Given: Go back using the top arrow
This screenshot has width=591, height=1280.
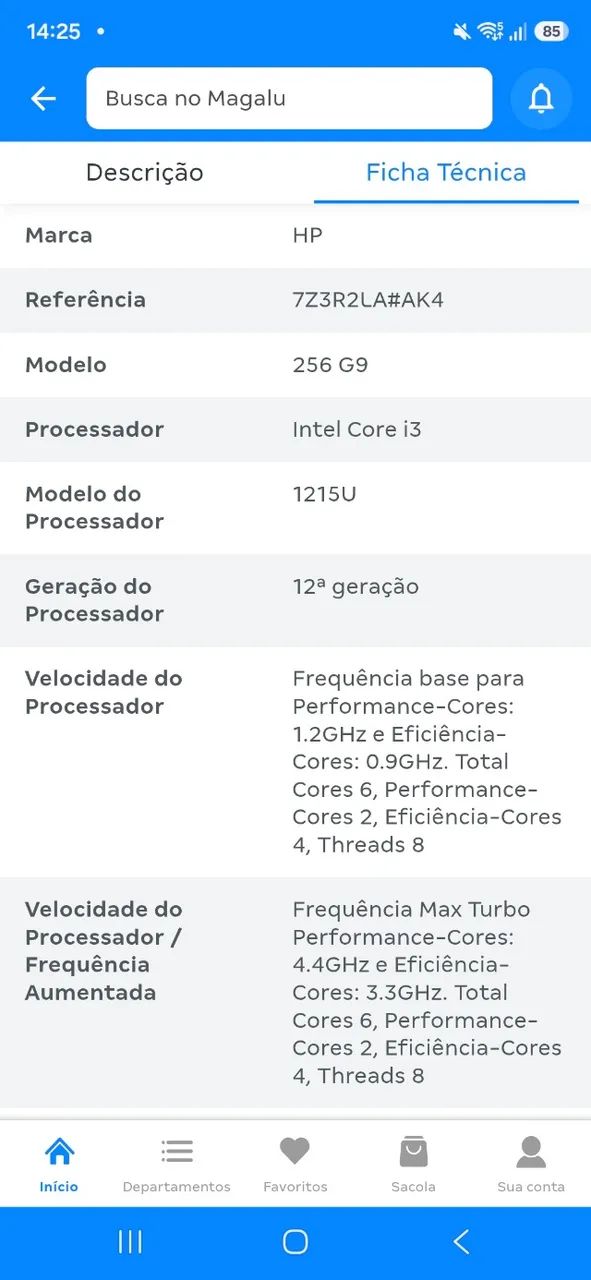Looking at the screenshot, I should click(x=43, y=98).
